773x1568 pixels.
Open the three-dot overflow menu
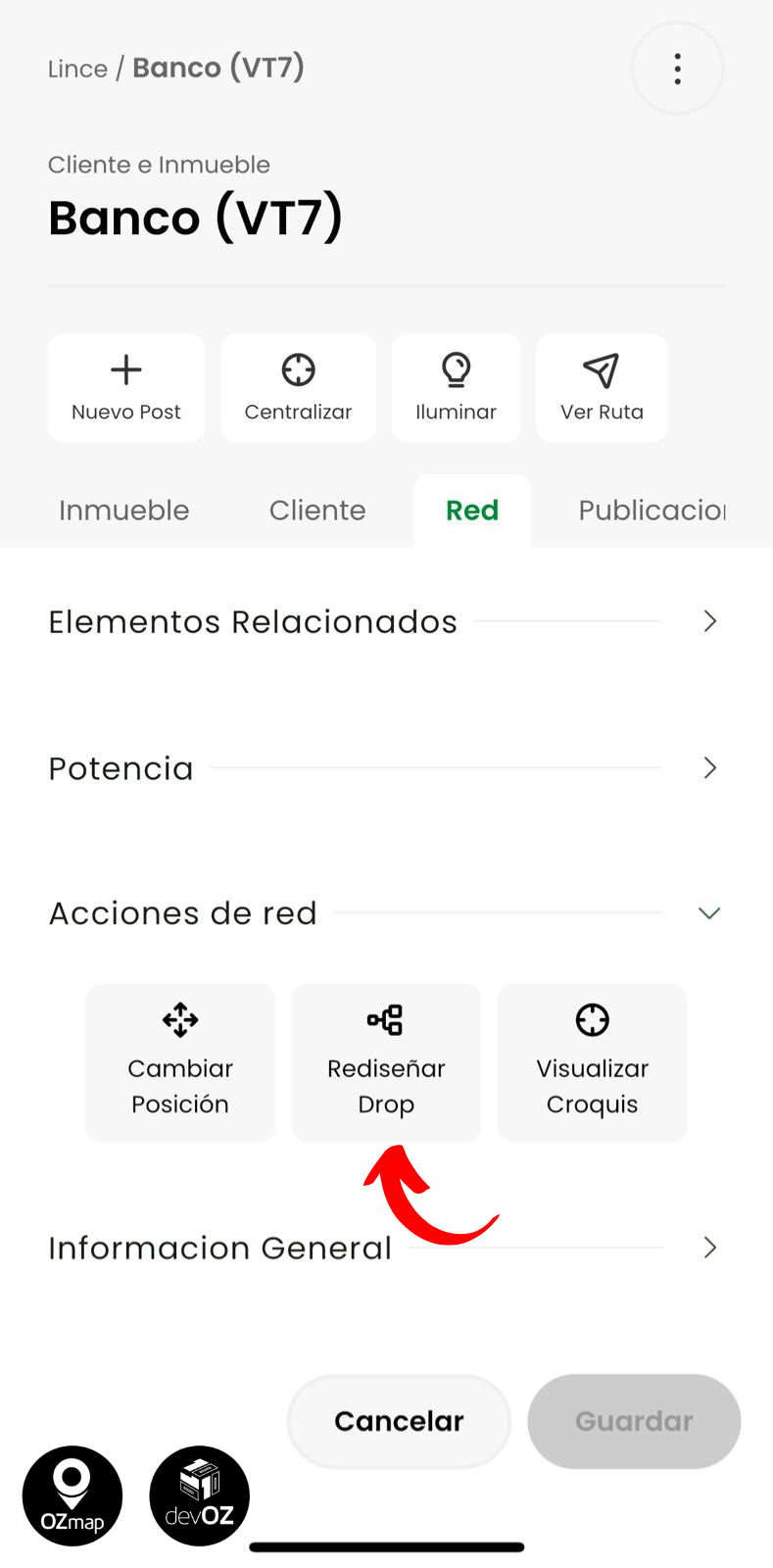[677, 69]
